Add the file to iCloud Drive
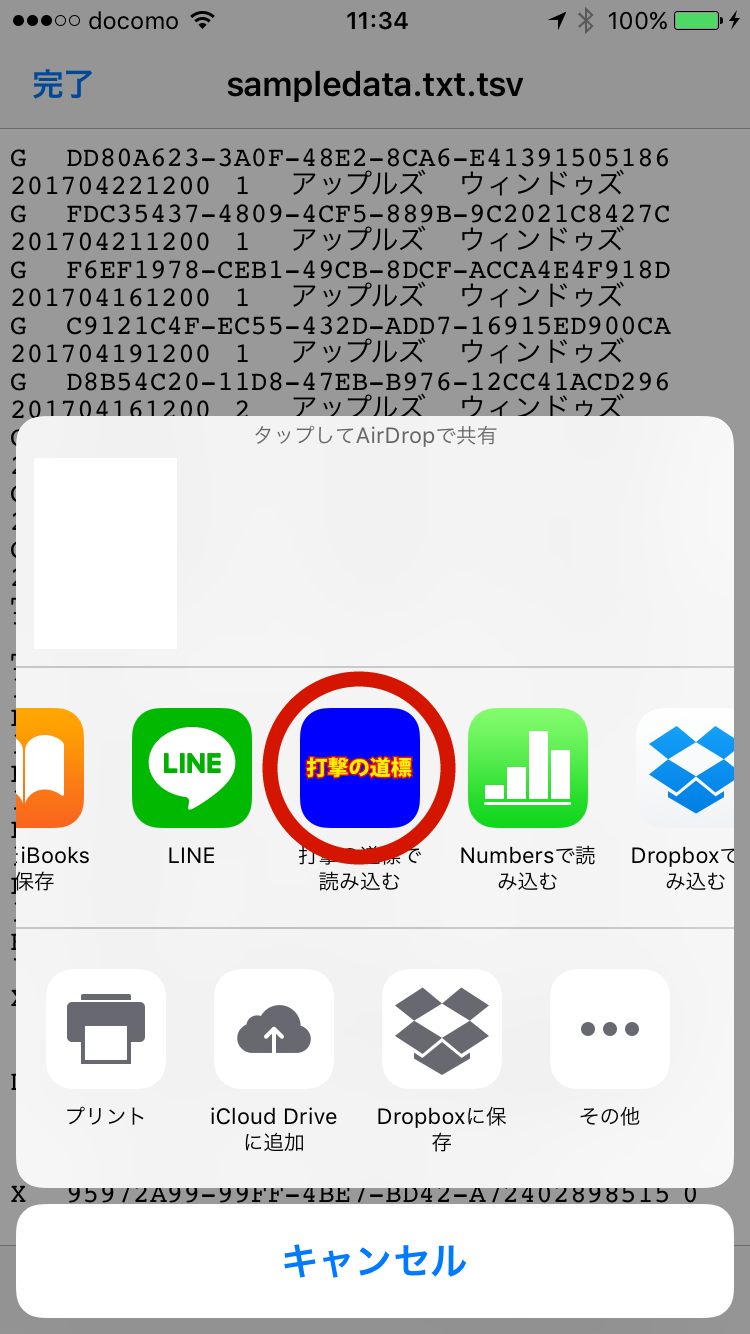Image resolution: width=750 pixels, height=1334 pixels. [x=274, y=1029]
